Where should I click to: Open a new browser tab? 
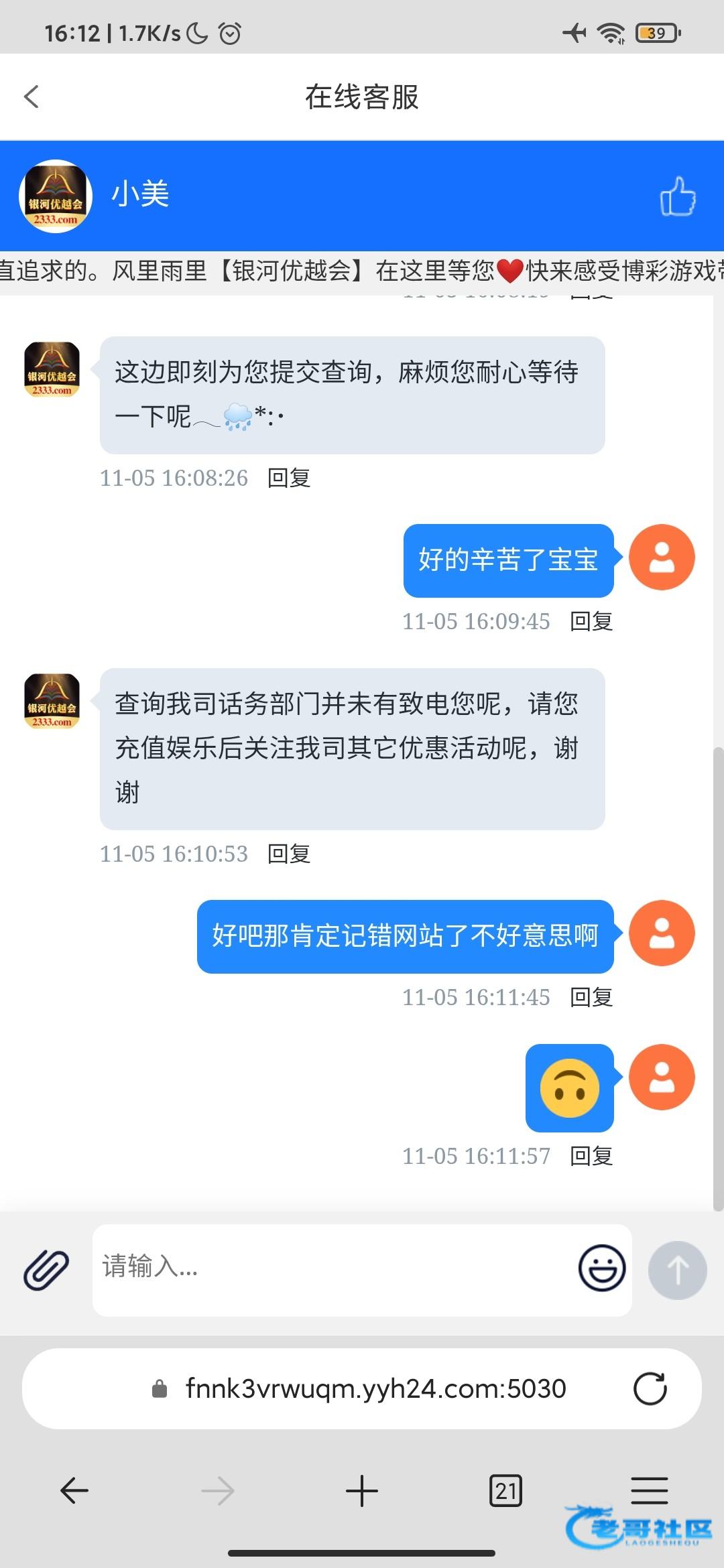click(x=362, y=1491)
